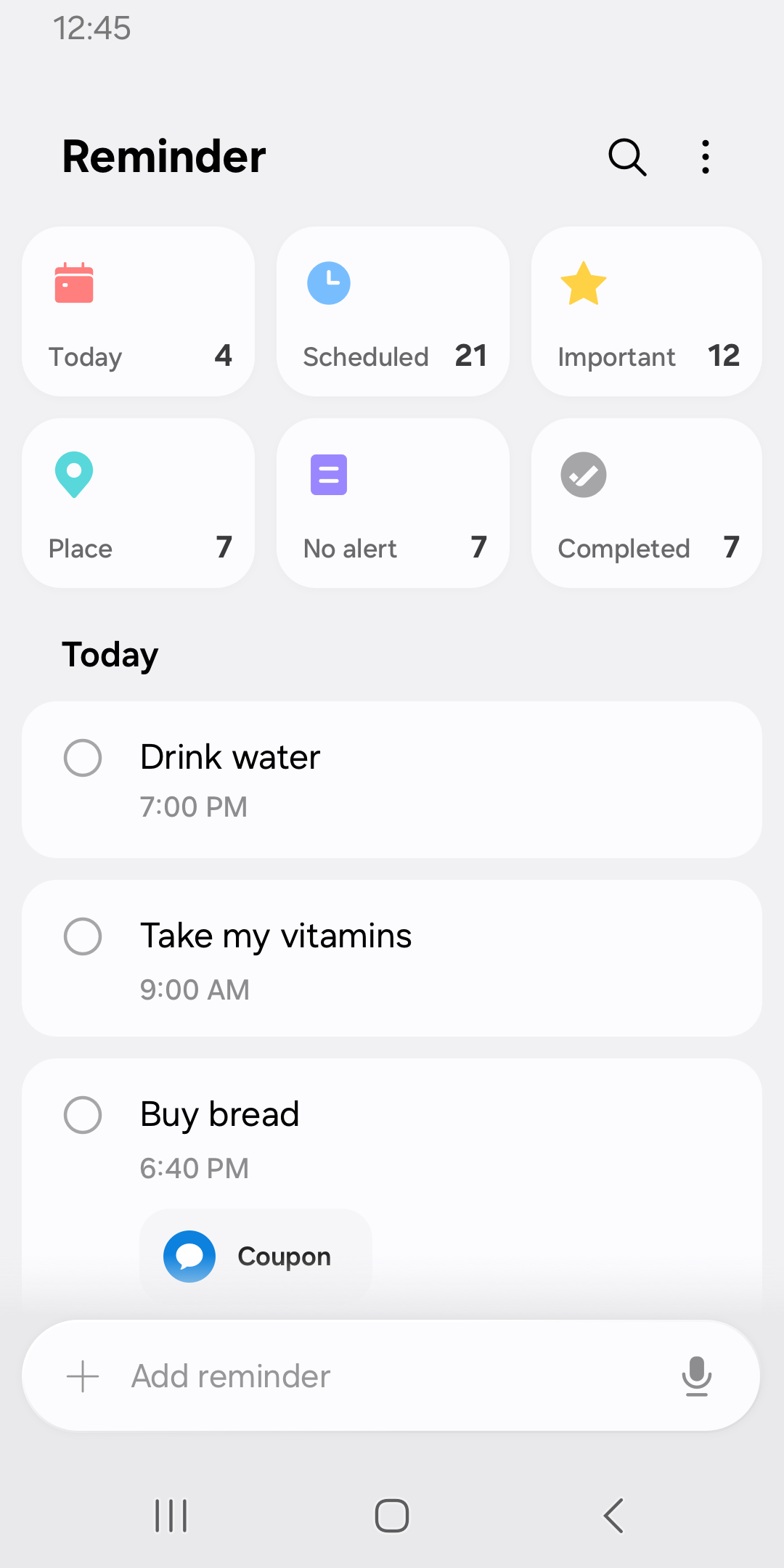Open the search function
Viewport: 784px width, 1568px height.
(x=626, y=156)
